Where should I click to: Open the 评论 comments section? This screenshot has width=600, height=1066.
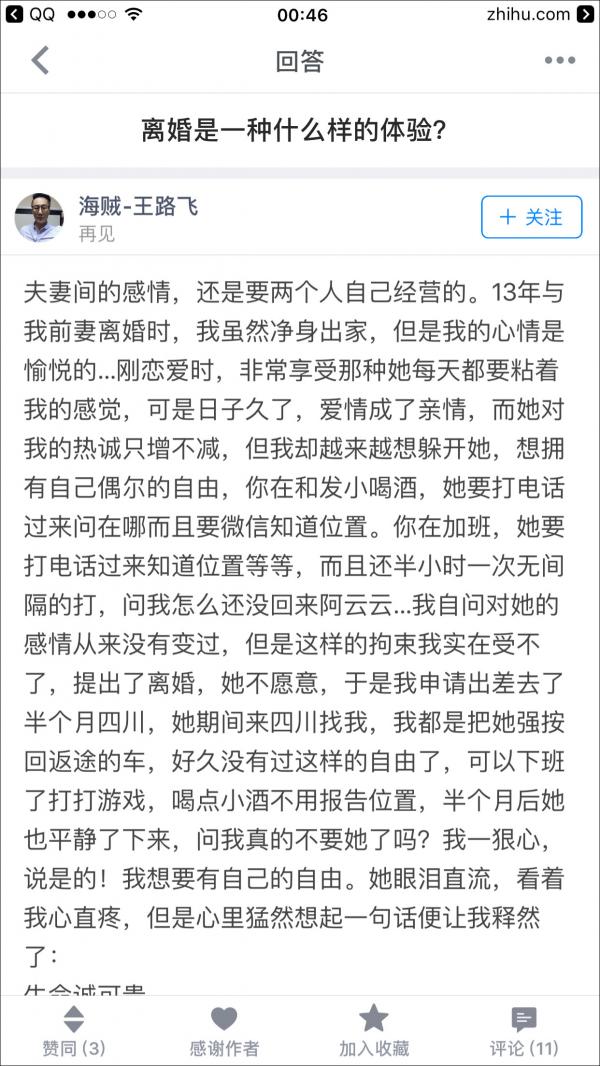523,1030
